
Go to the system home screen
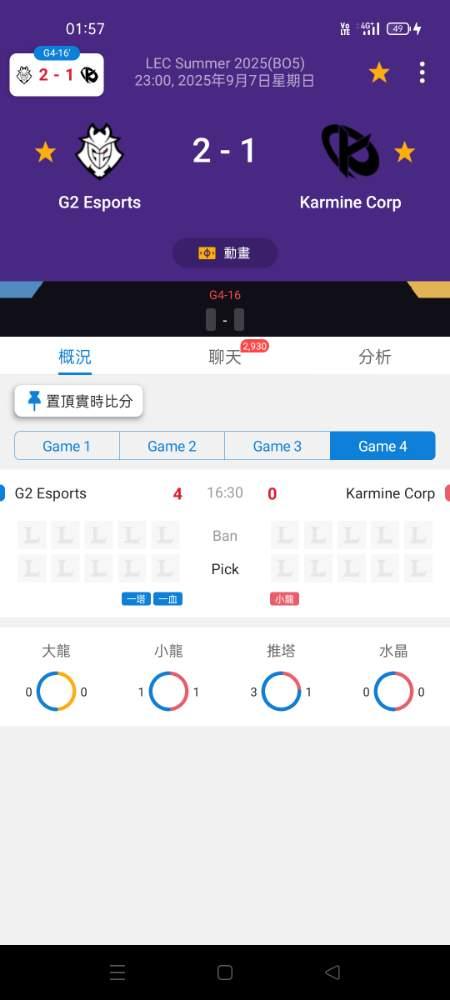(x=224, y=972)
